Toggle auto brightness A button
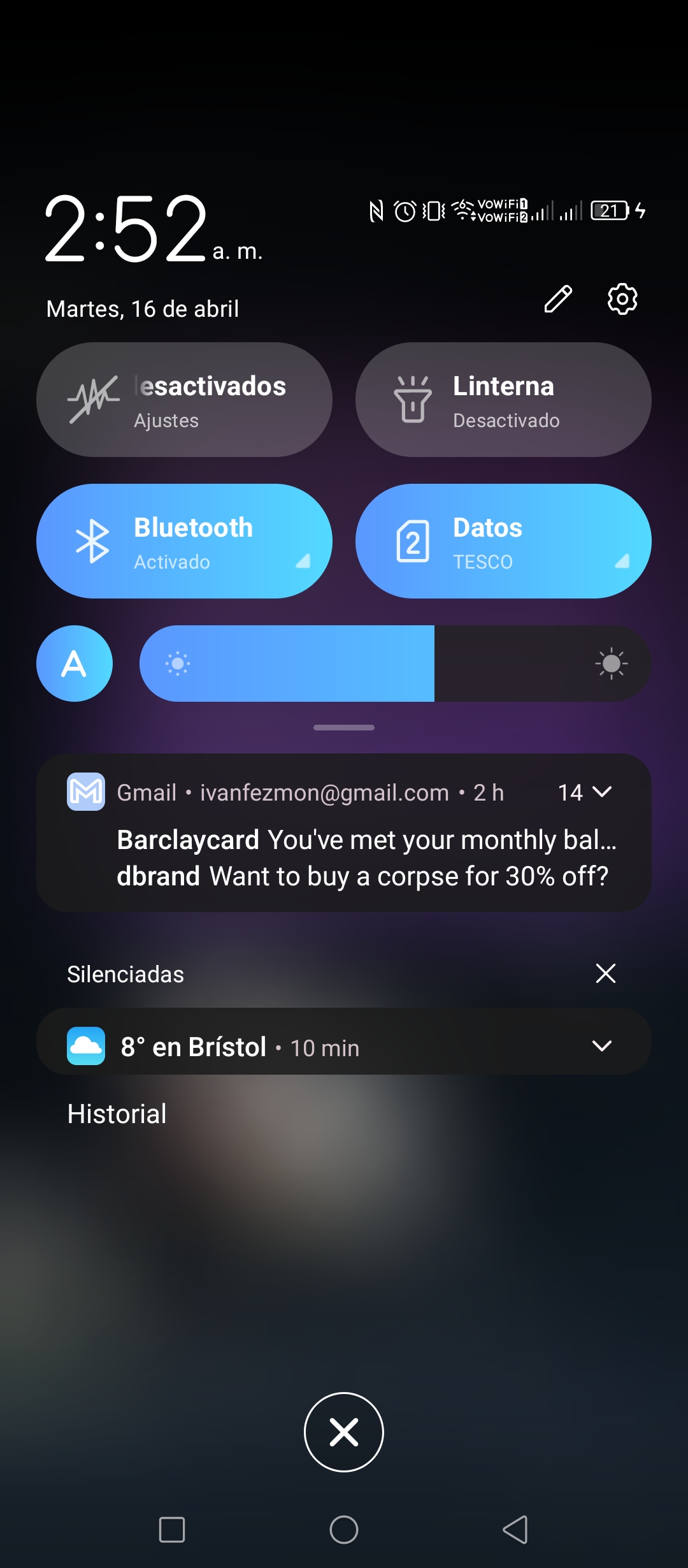Image resolution: width=688 pixels, height=1568 pixels. pyautogui.click(x=75, y=664)
